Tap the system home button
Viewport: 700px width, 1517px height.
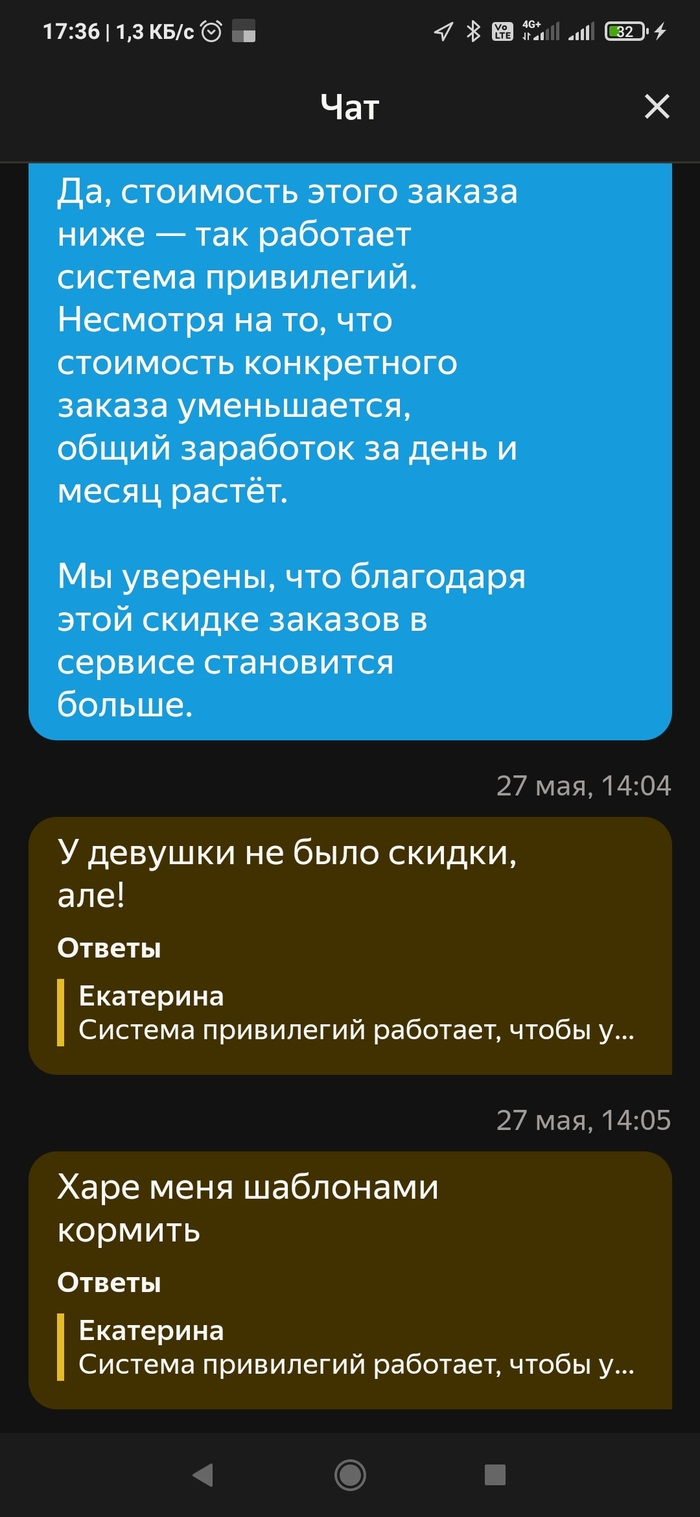(x=350, y=1474)
